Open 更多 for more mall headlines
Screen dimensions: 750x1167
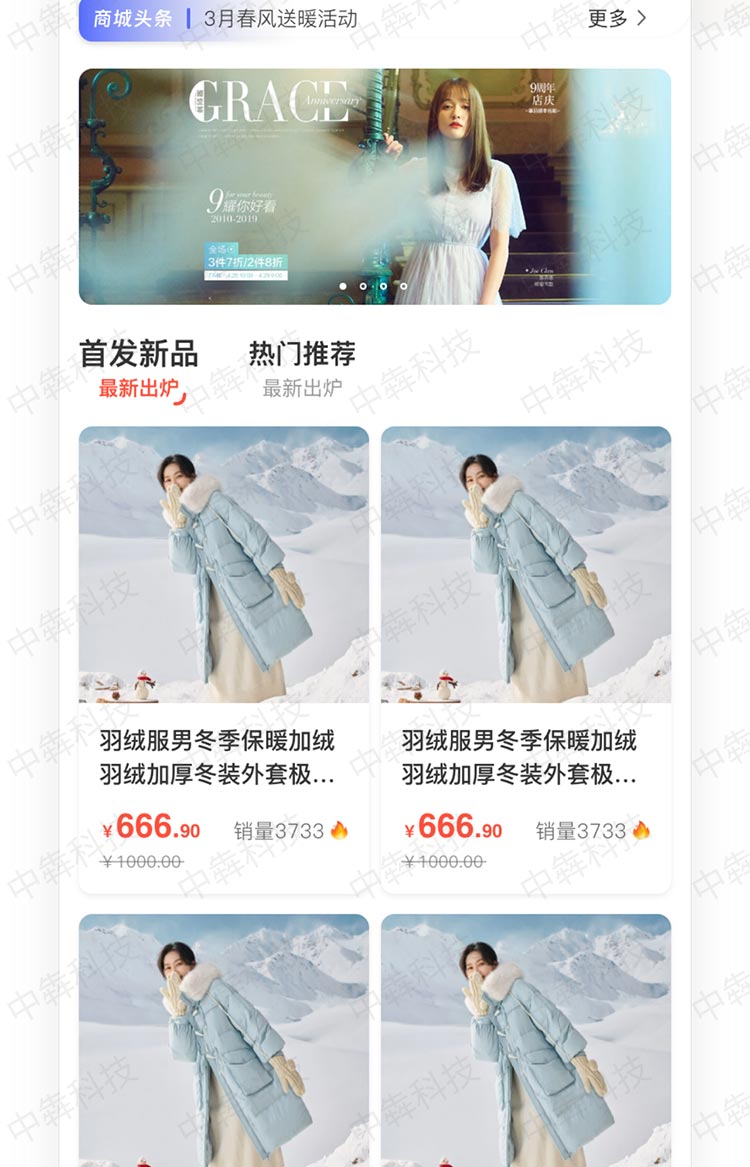coord(616,18)
